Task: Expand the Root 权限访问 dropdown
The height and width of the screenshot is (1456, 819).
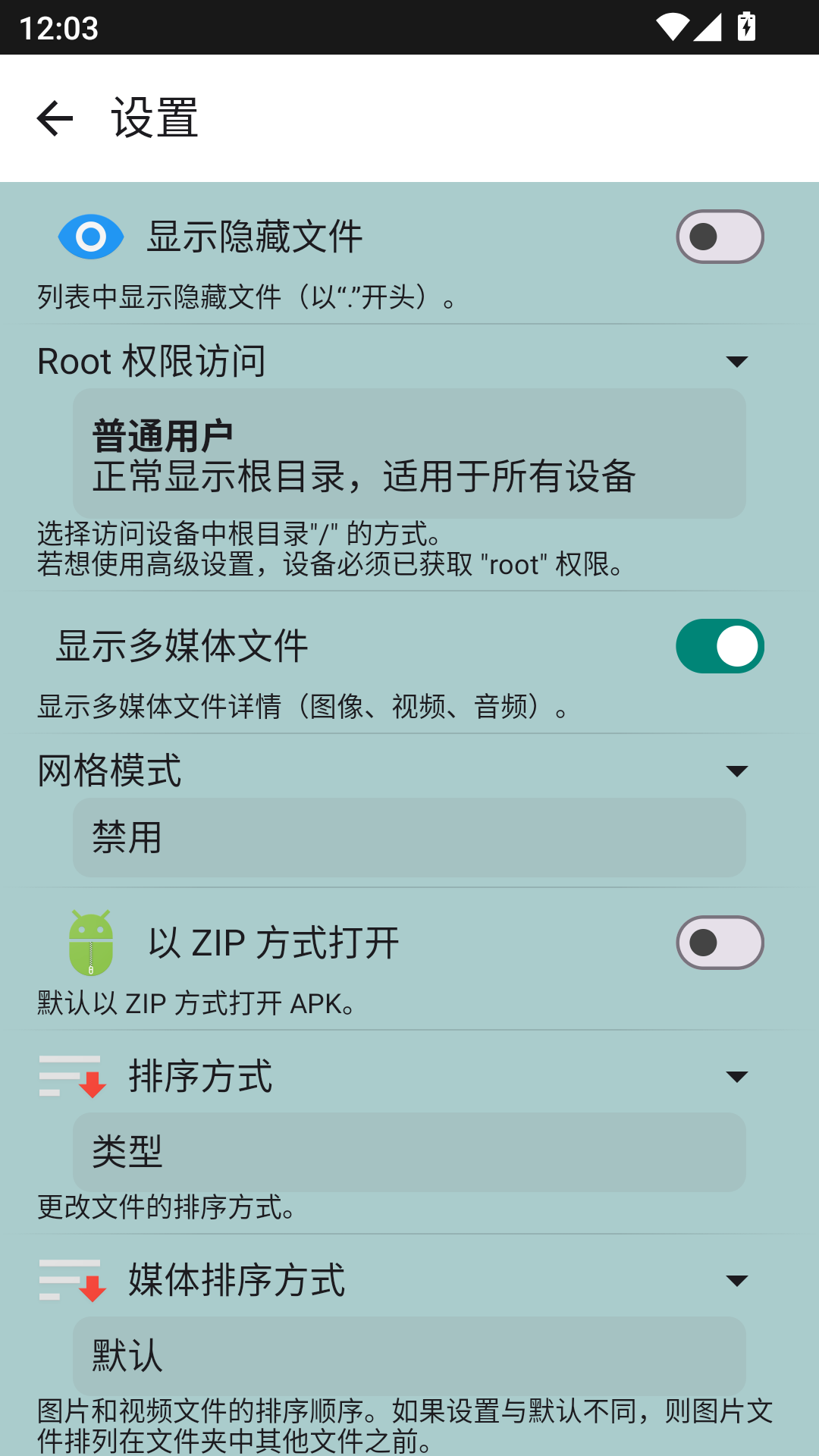Action: [x=738, y=362]
